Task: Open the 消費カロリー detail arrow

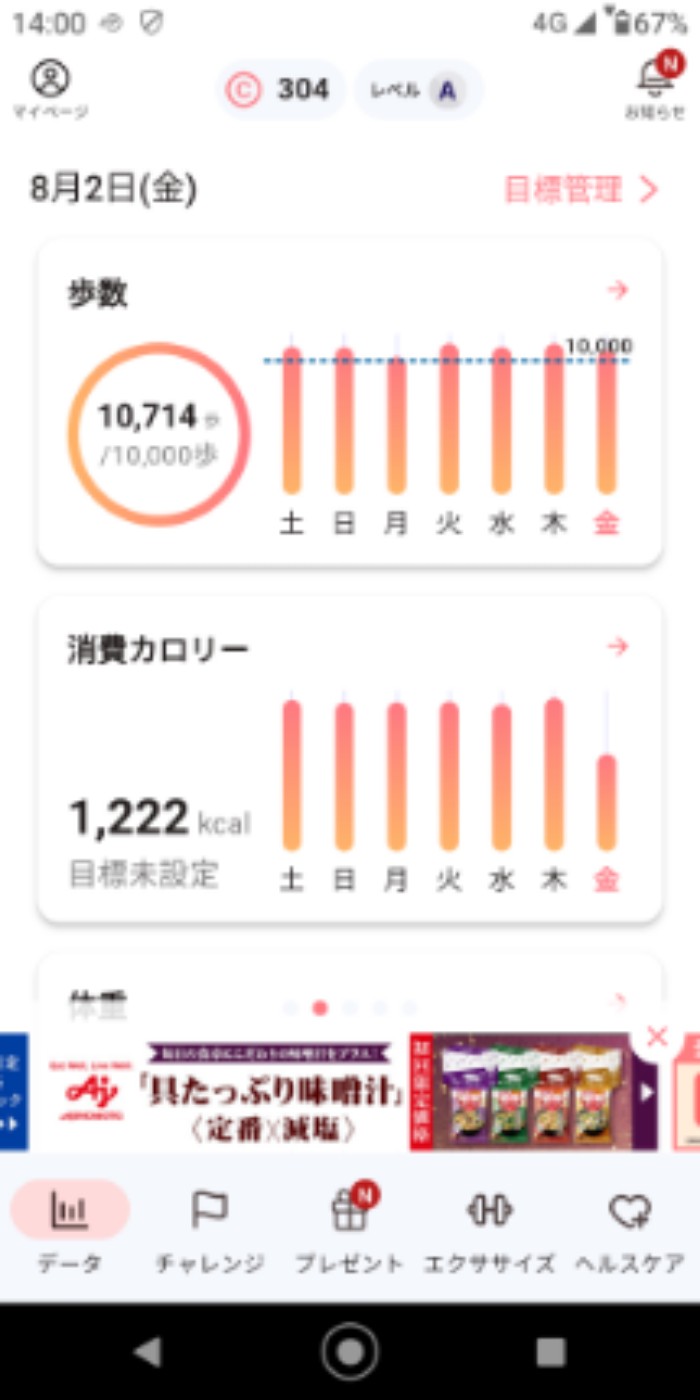Action: (618, 647)
